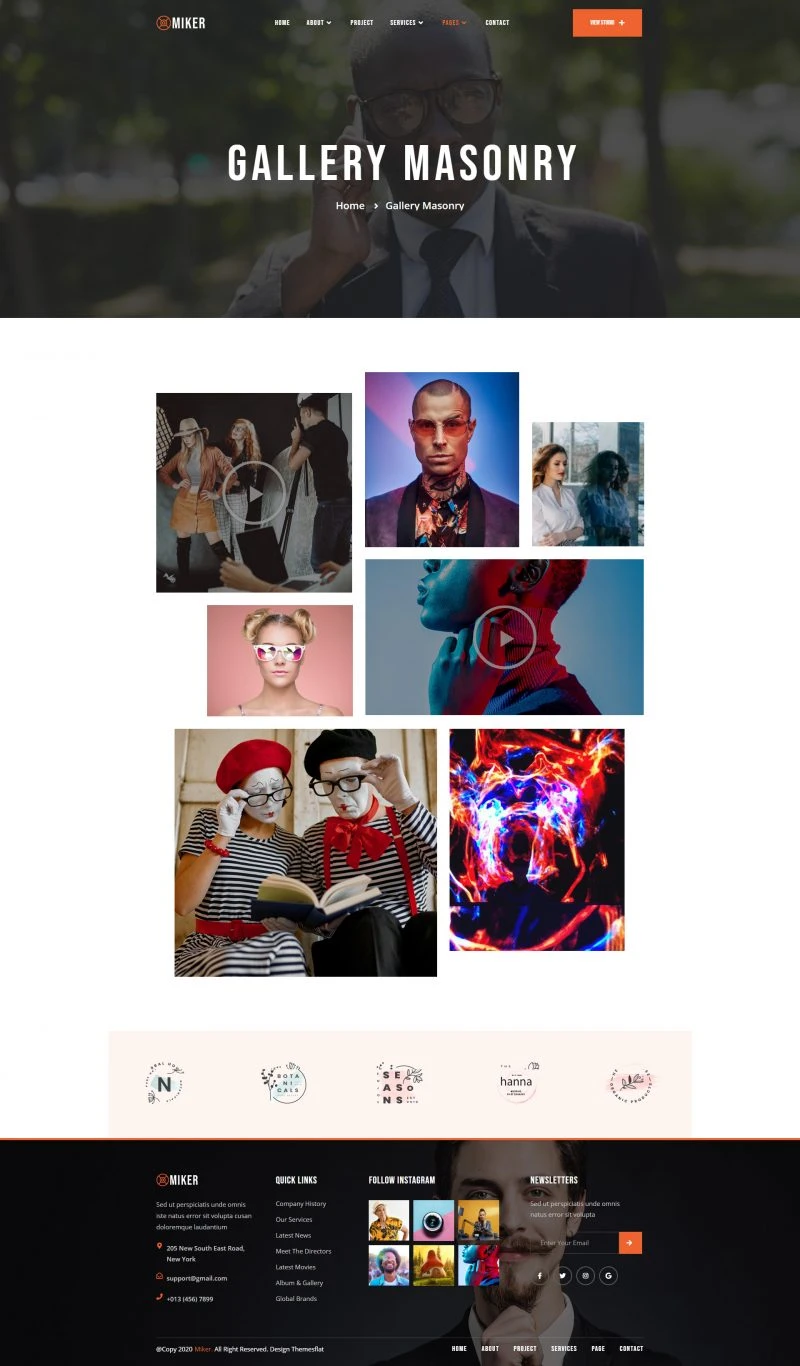Viewport: 800px width, 1366px height.
Task: Open the Project nav link
Action: coord(361,22)
